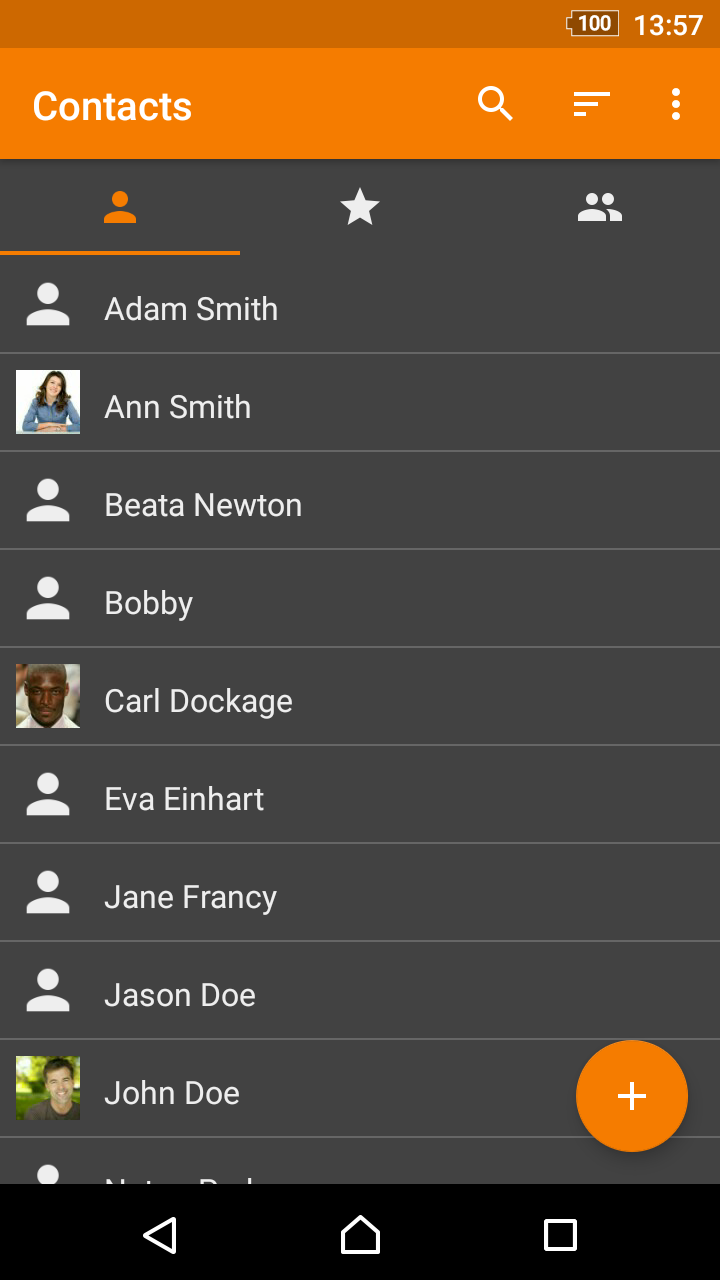Screen dimensions: 720x1280
Task: Select the single-person contacts tab
Action: click(120, 207)
